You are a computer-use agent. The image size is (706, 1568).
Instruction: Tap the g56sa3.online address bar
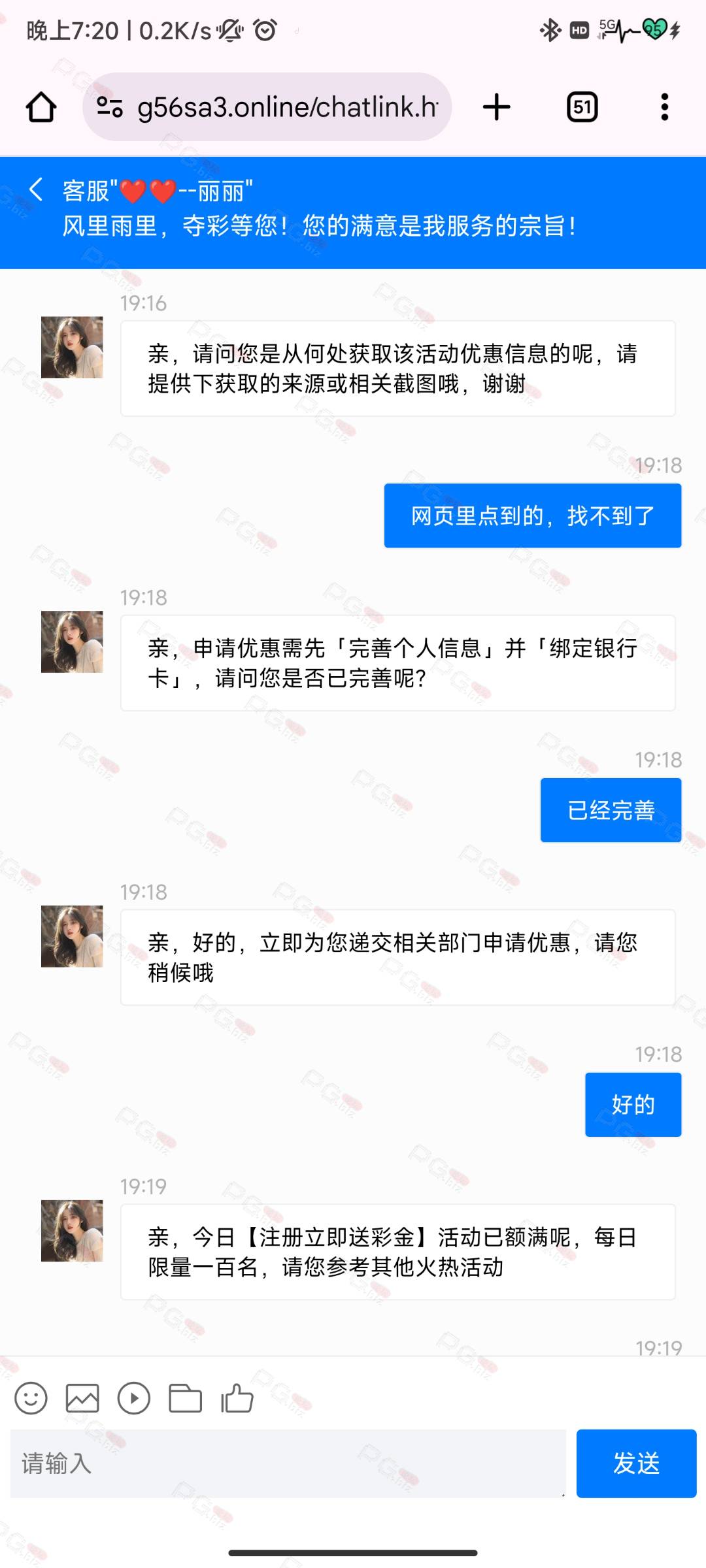click(288, 107)
